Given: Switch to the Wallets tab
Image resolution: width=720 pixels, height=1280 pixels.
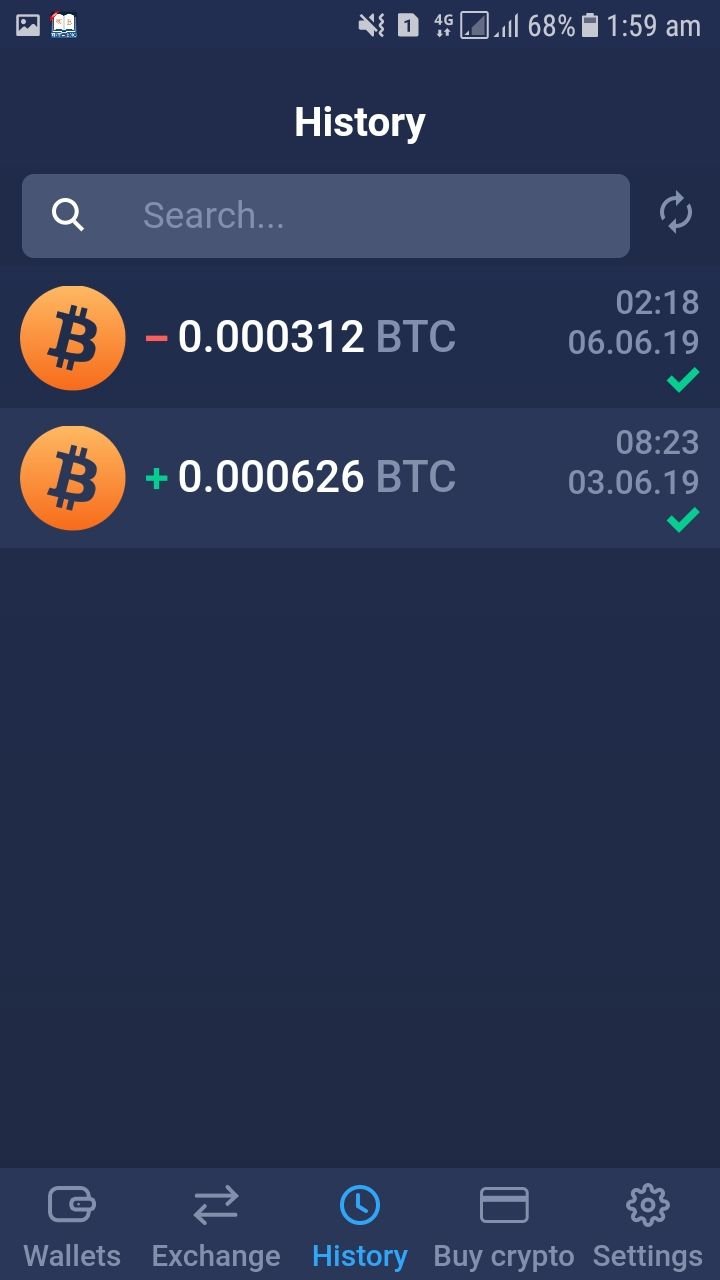Looking at the screenshot, I should tap(72, 1225).
